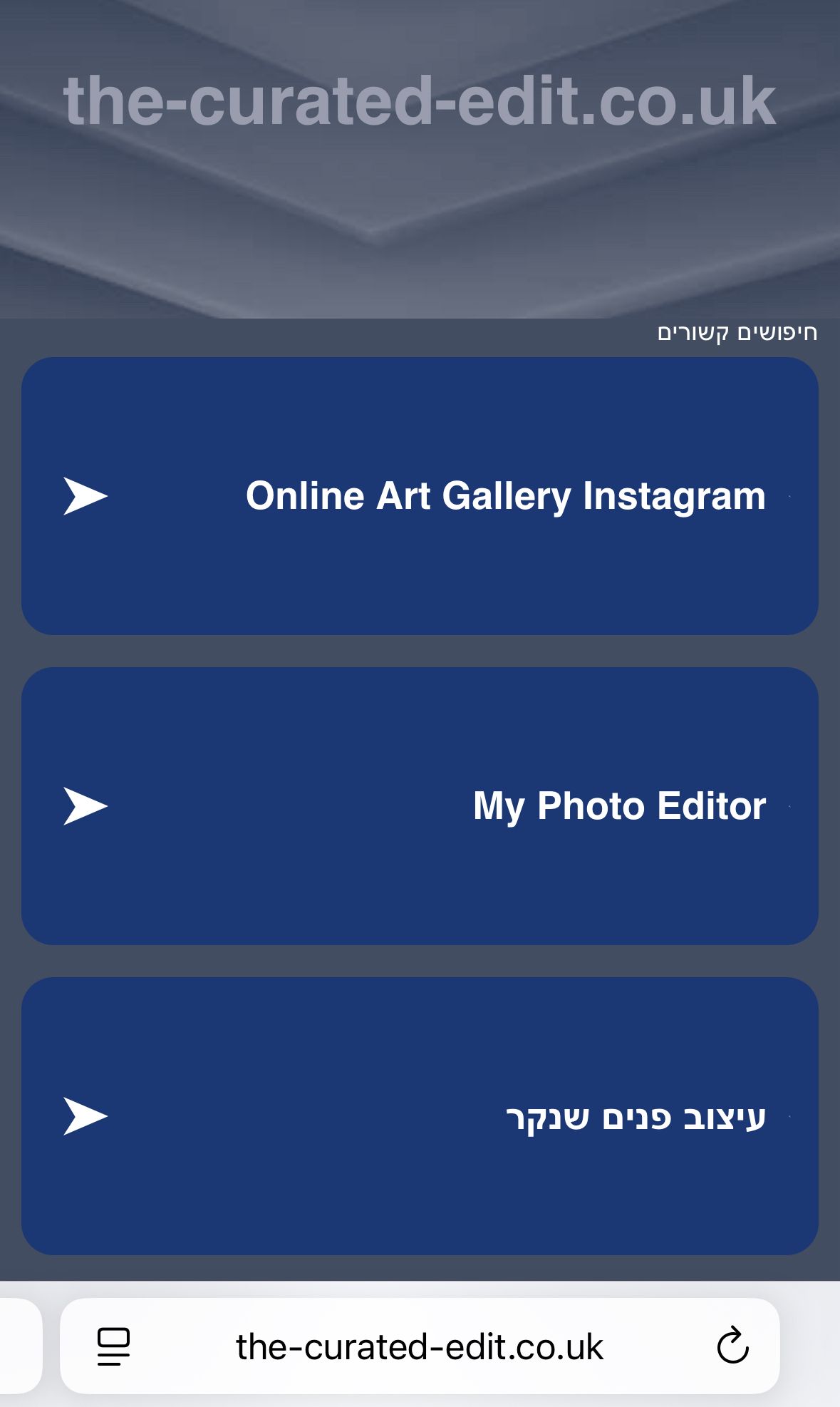Open the My Photo Editor link
The height and width of the screenshot is (1407, 840).
[x=420, y=806]
